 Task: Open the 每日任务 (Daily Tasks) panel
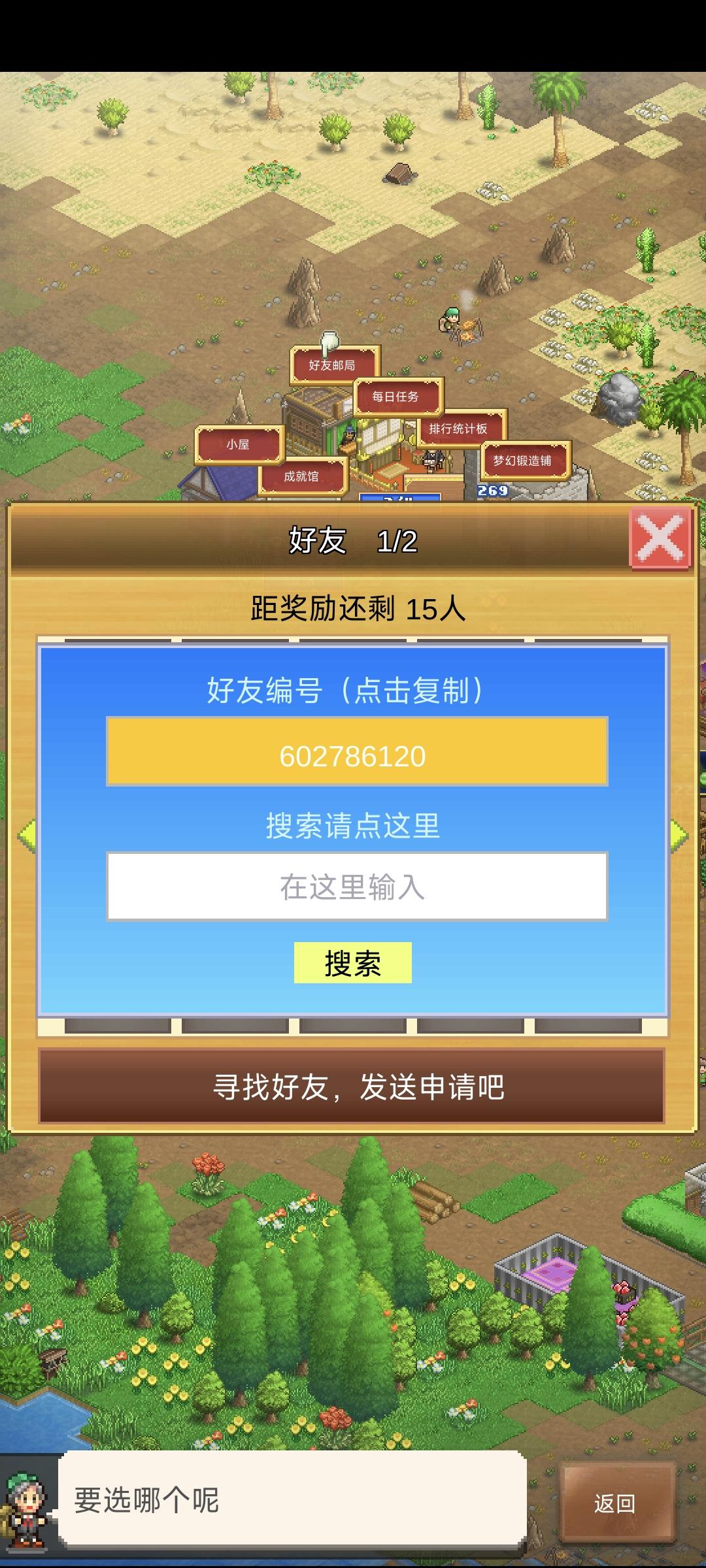397,395
